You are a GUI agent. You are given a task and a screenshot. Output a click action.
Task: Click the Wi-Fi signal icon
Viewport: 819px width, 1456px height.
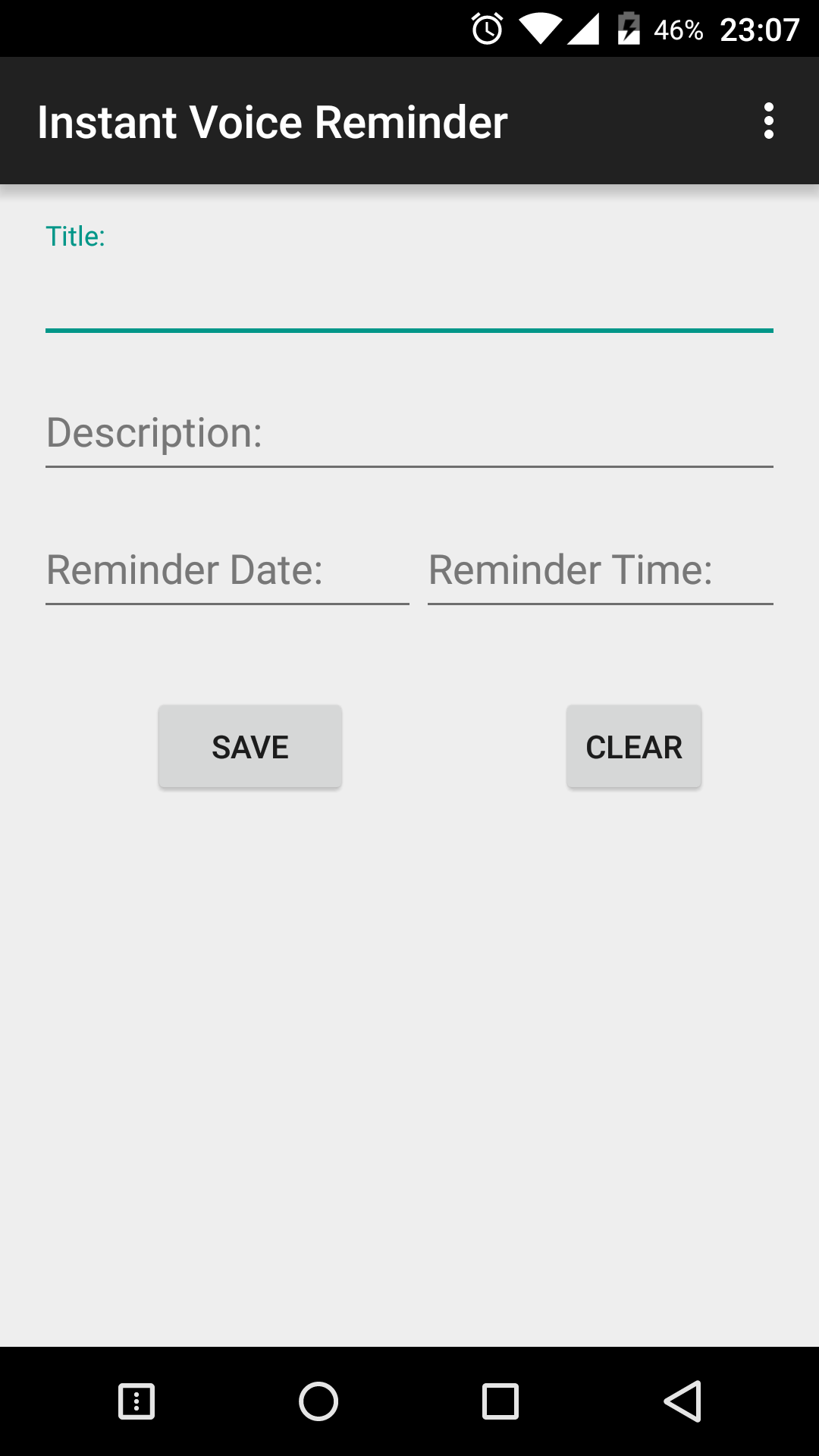(x=541, y=29)
